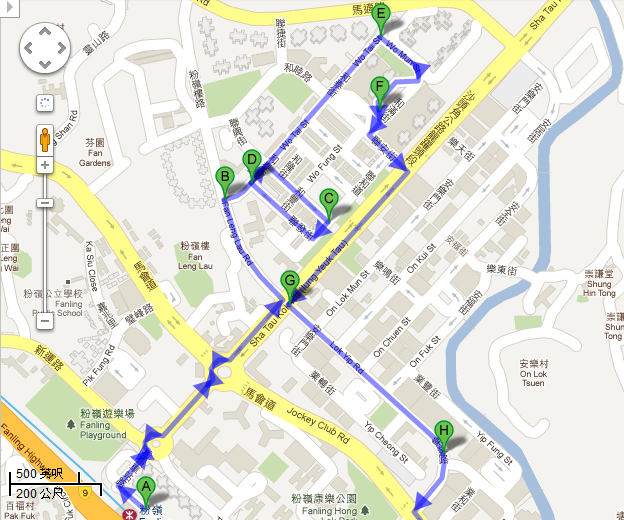Tap the zoom slider handle

(x=44, y=203)
